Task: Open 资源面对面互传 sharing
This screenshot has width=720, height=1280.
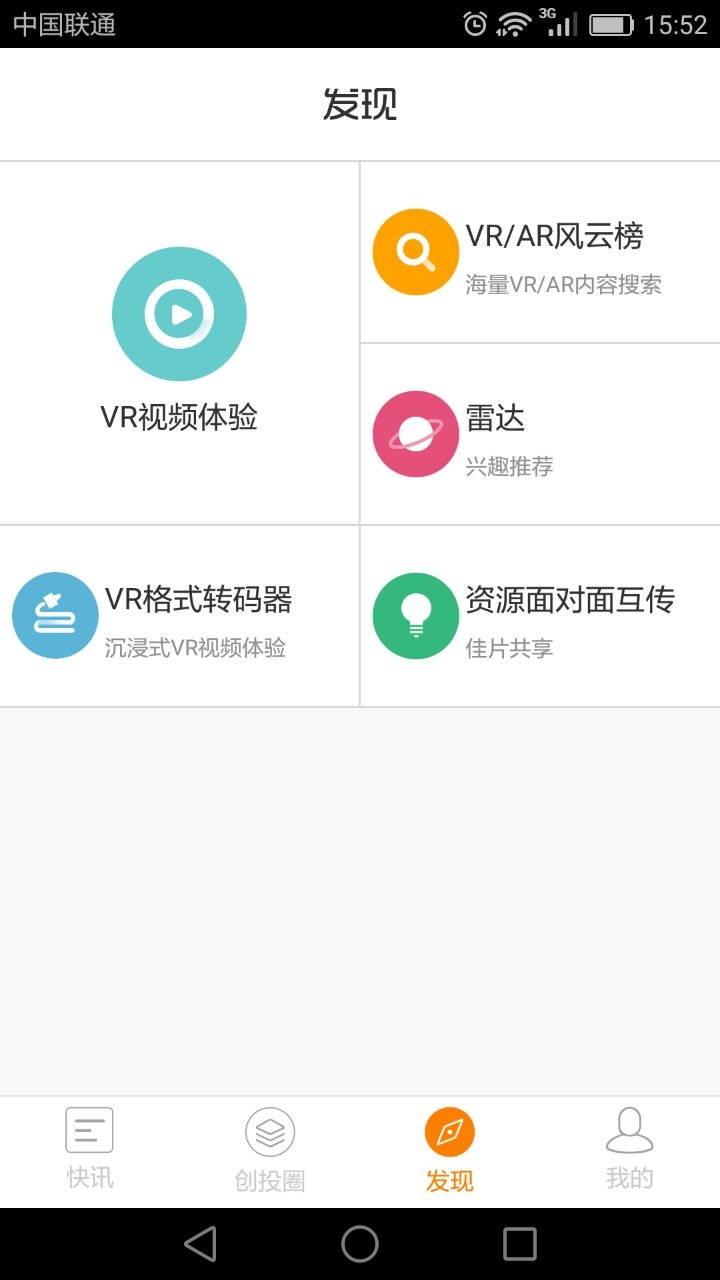Action: [540, 616]
